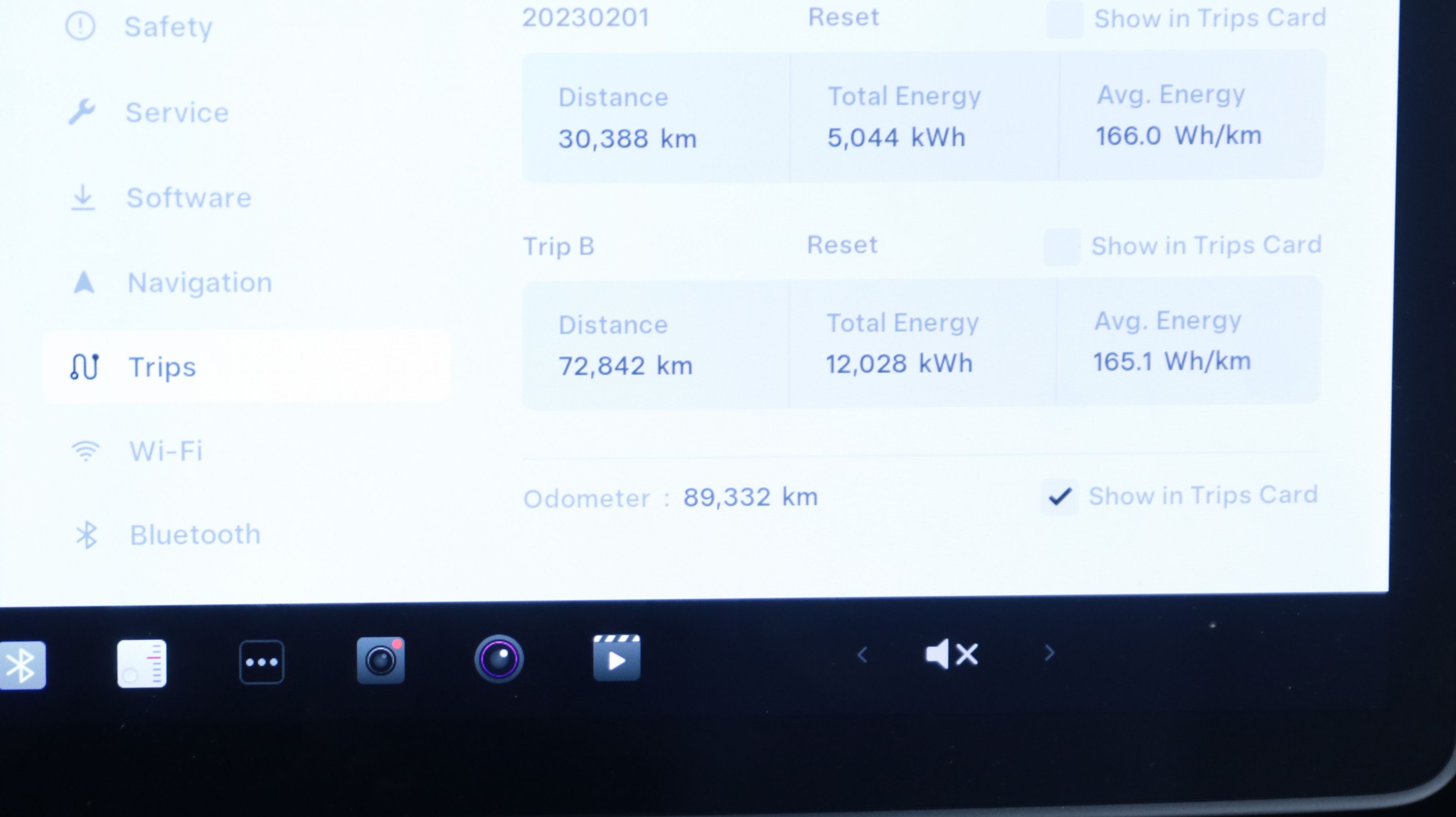Image resolution: width=1456 pixels, height=817 pixels.
Task: Unmute the volume speaker icon
Action: click(x=951, y=655)
